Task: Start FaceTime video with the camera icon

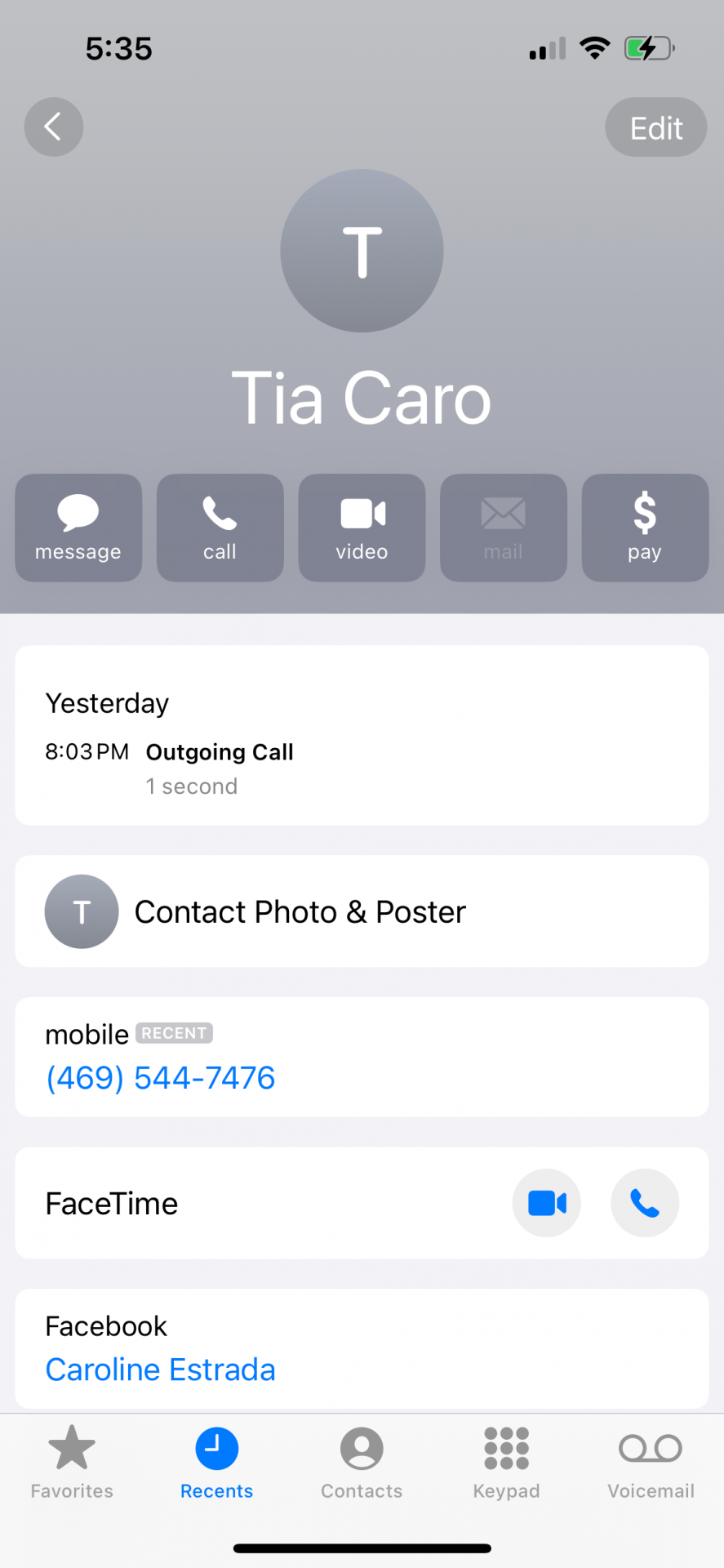Action: [x=547, y=1203]
